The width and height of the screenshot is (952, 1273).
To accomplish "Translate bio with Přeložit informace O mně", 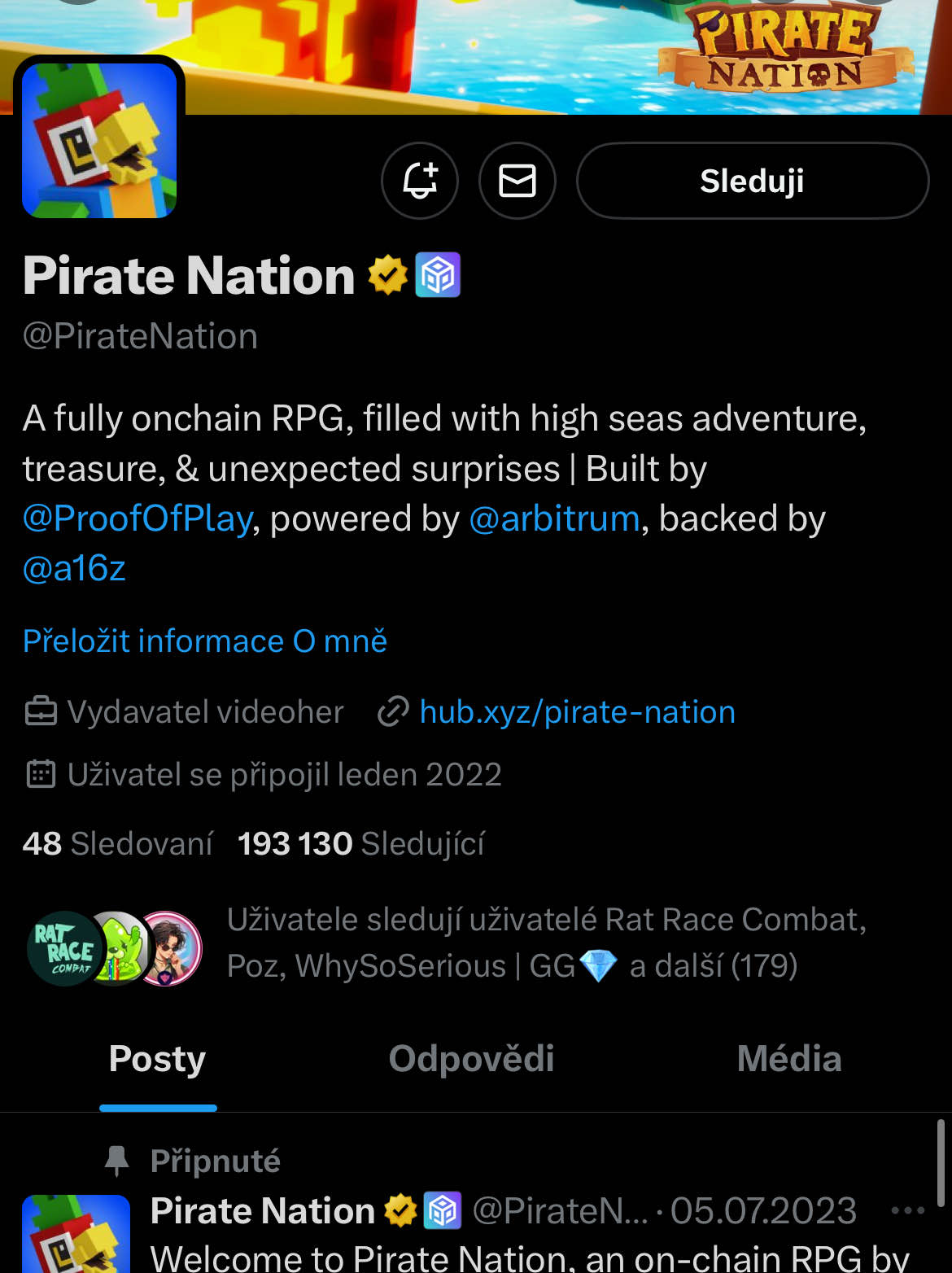I will (x=205, y=641).
